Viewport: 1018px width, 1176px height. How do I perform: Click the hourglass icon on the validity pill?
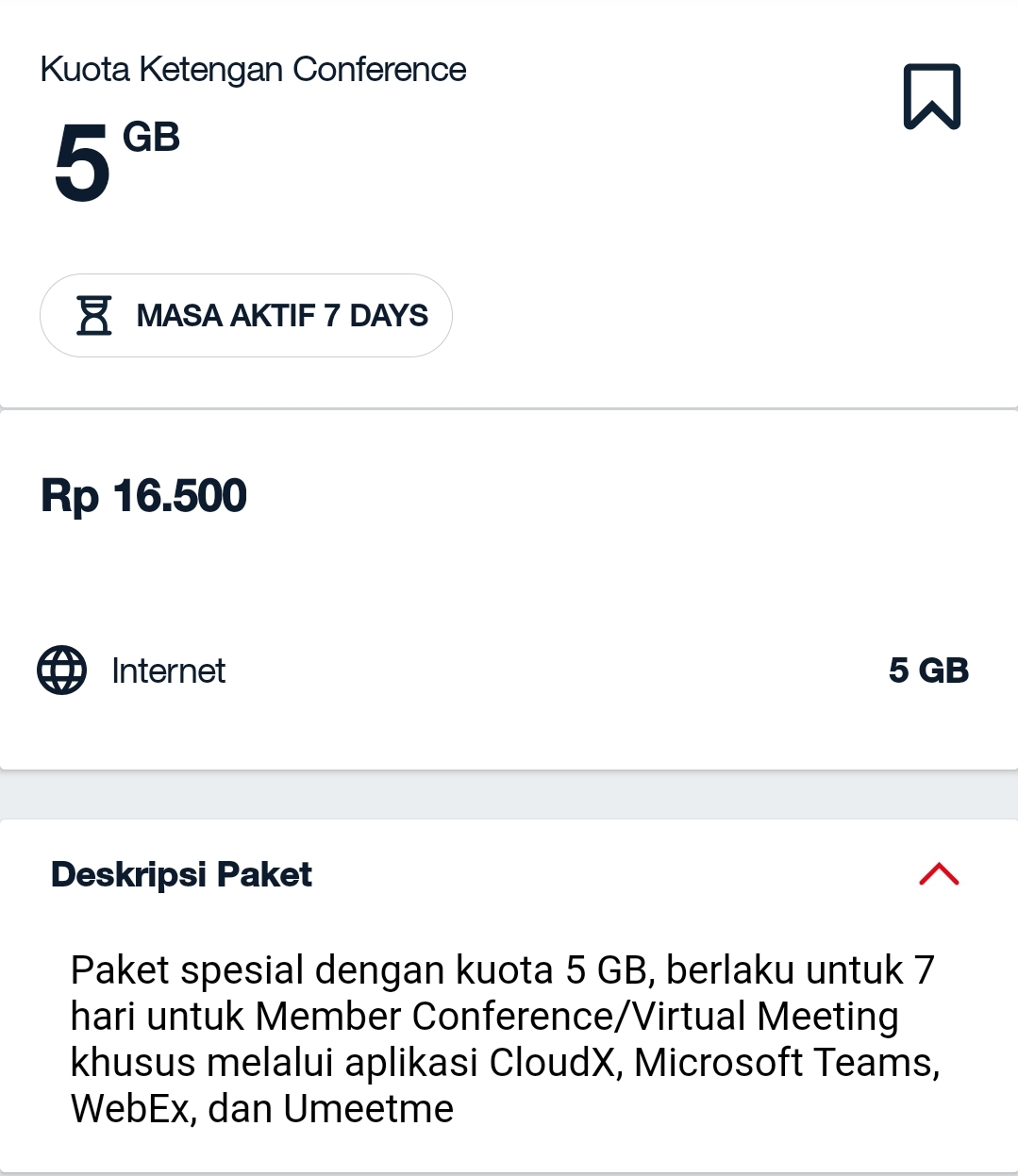[95, 315]
